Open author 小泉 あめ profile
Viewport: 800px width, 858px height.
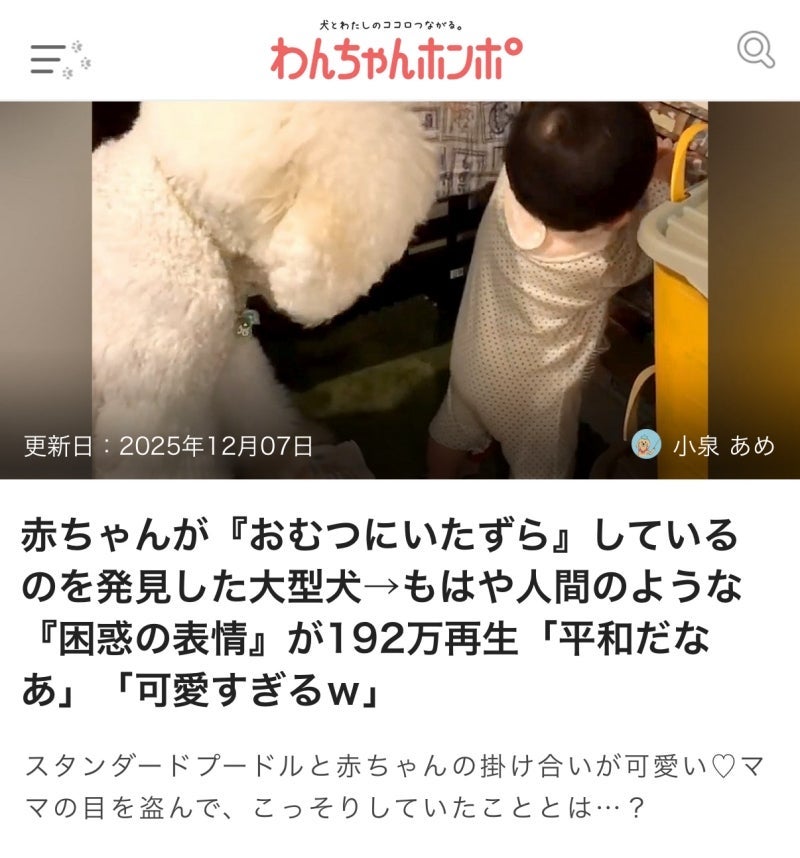[705, 445]
